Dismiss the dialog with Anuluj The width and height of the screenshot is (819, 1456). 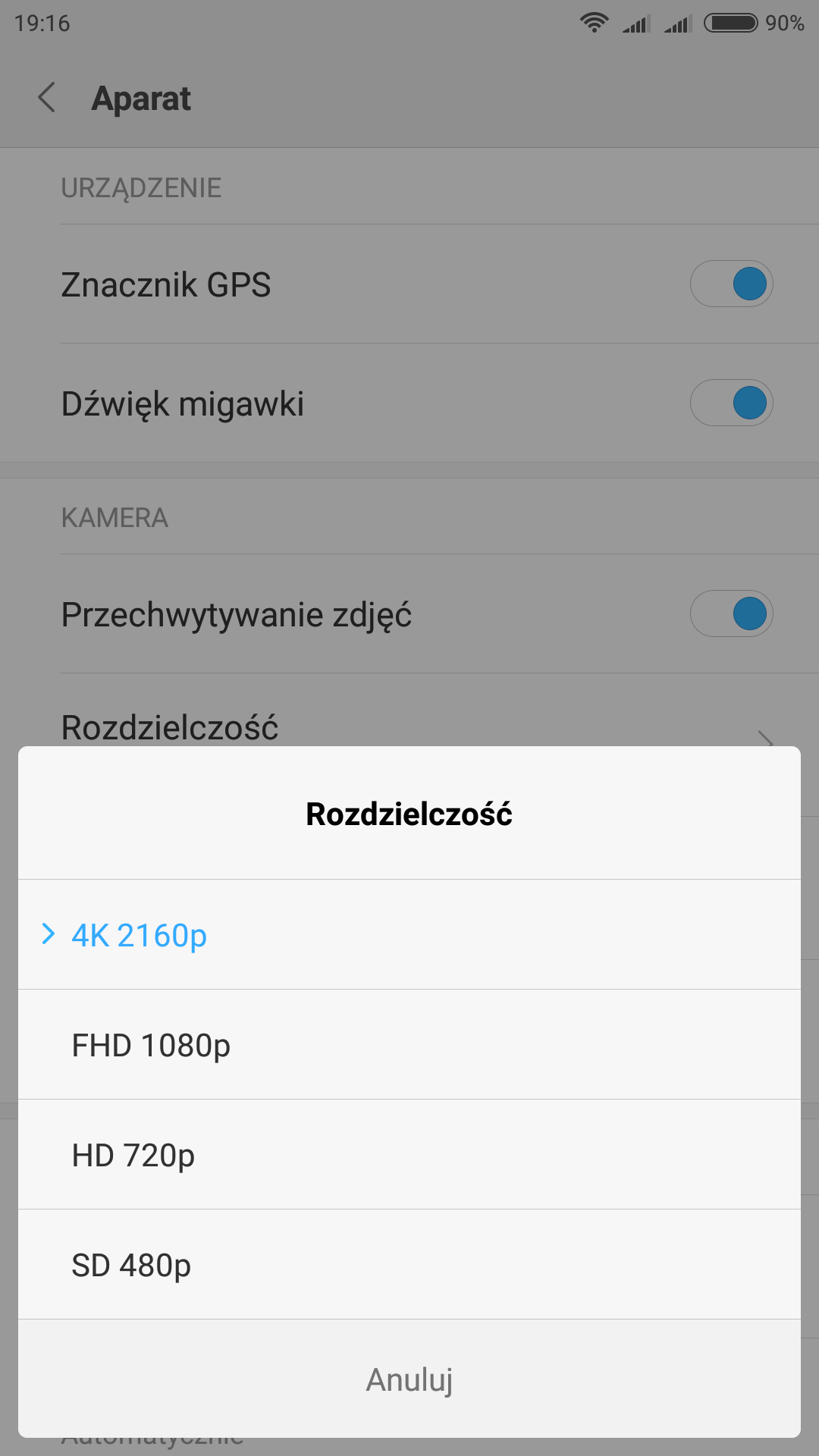pos(409,1379)
